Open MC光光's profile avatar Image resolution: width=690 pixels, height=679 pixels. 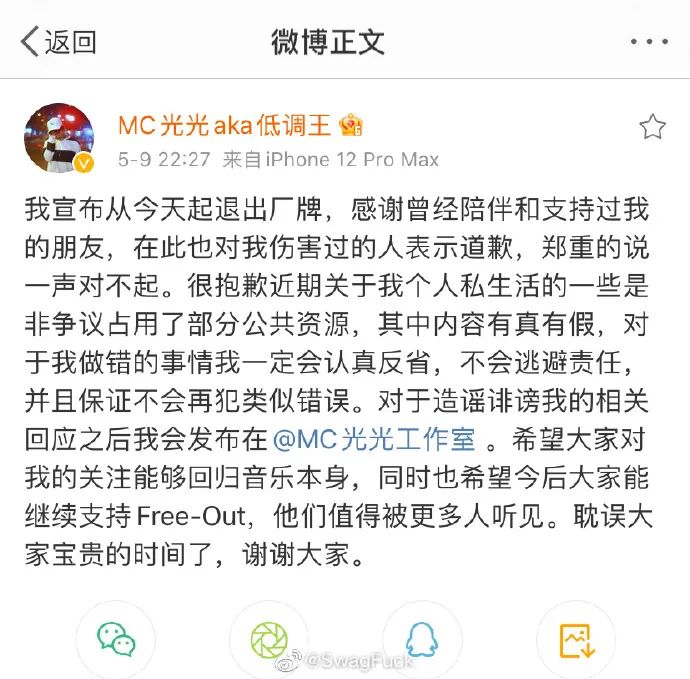[59, 138]
